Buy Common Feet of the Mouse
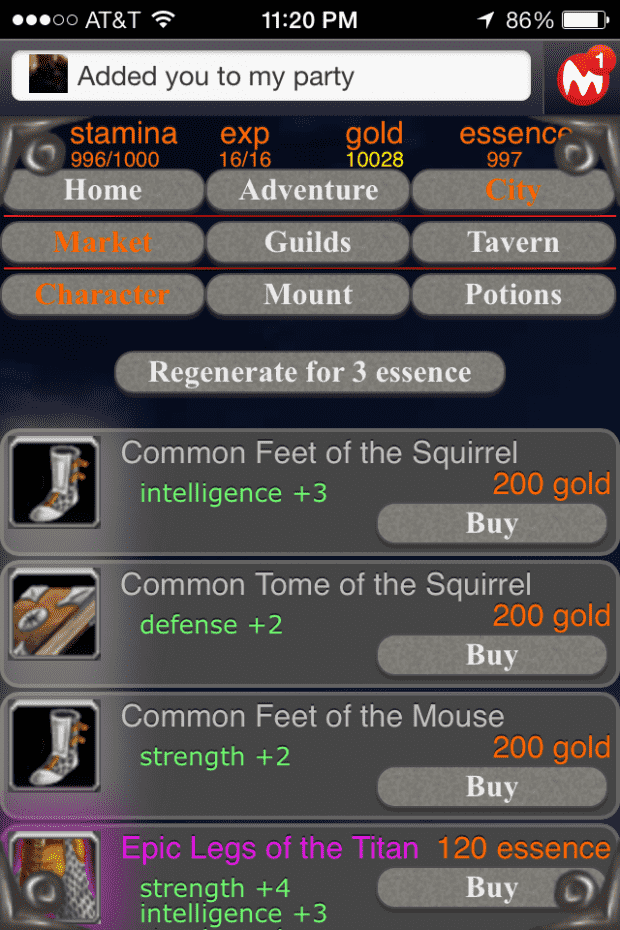This screenshot has width=620, height=930. (x=491, y=787)
